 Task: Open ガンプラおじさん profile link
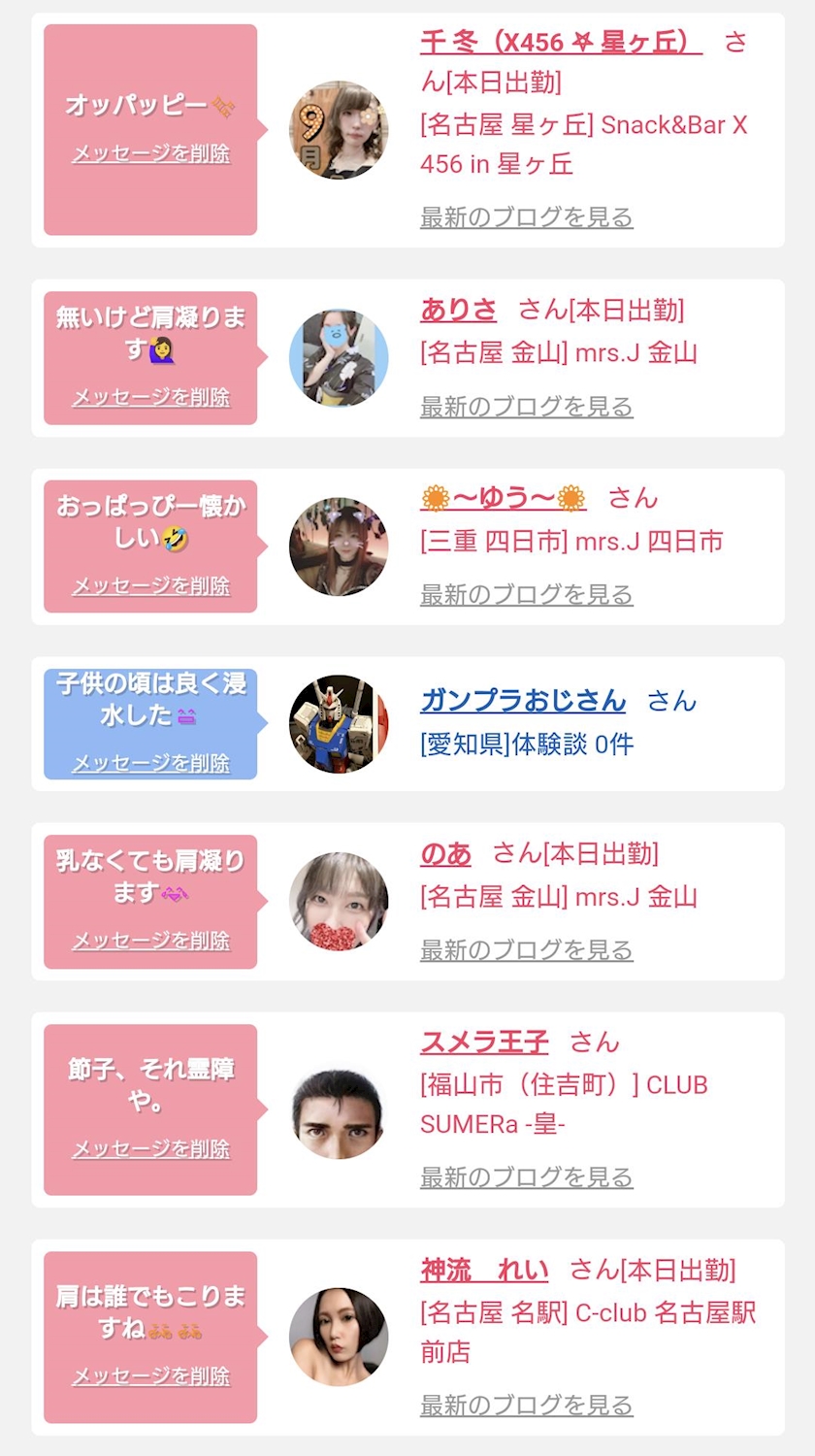[x=523, y=700]
